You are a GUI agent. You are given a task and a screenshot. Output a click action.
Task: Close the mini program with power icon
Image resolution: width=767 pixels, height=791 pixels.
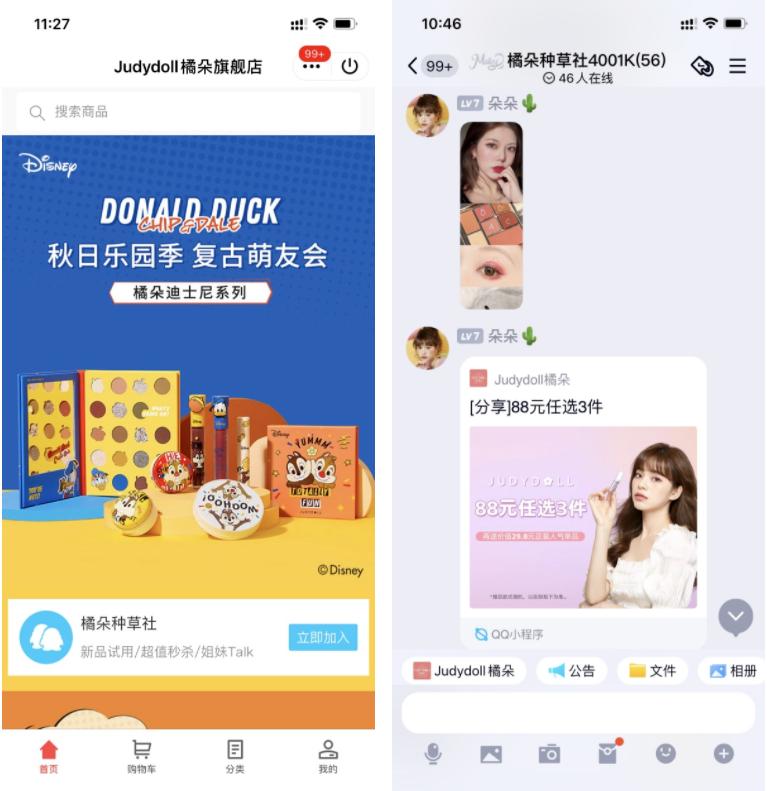pyautogui.click(x=349, y=67)
